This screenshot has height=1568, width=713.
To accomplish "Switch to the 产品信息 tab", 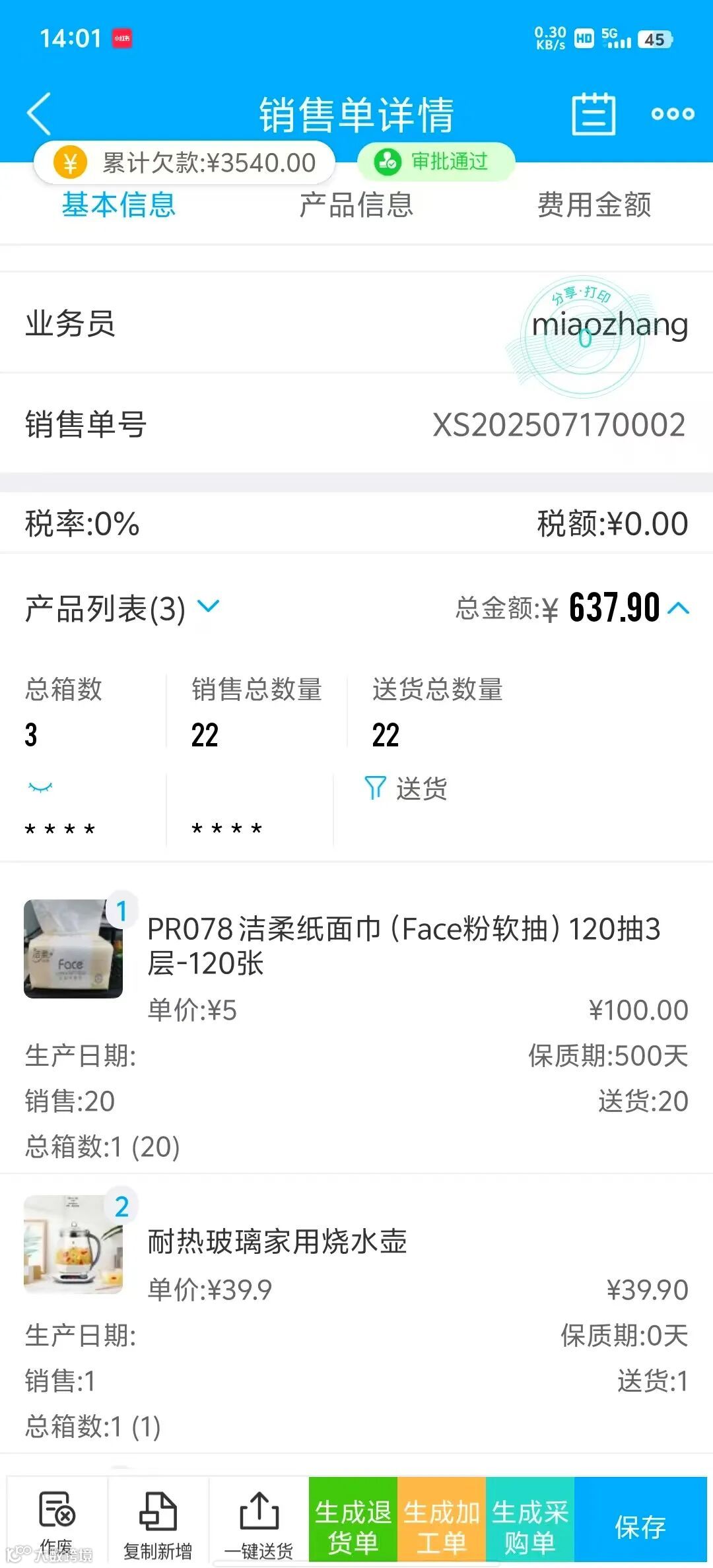I will click(356, 205).
